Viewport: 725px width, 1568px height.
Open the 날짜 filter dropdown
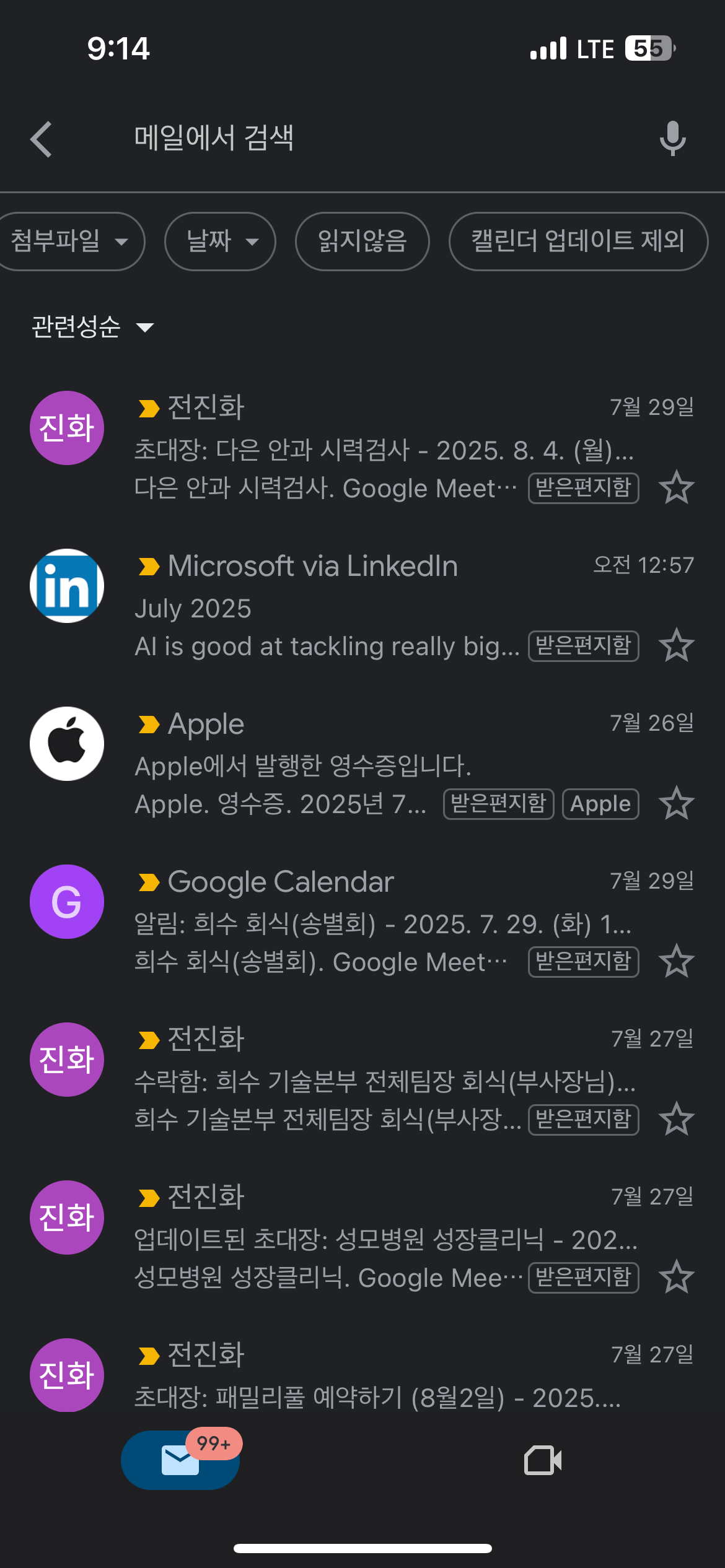[220, 241]
